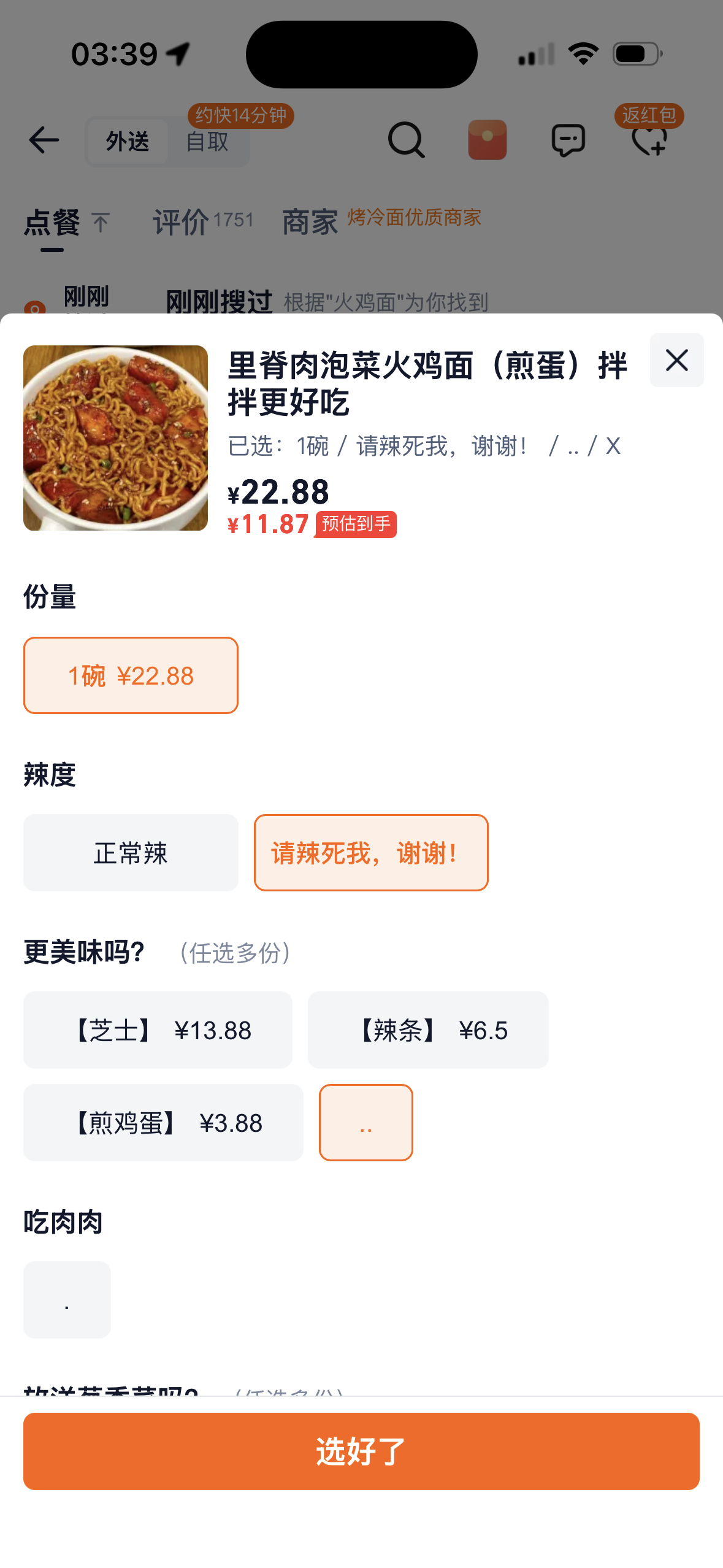The height and width of the screenshot is (1568, 723).
Task: Add 【芝士】 ¥13.88 topping
Action: coord(158,1030)
